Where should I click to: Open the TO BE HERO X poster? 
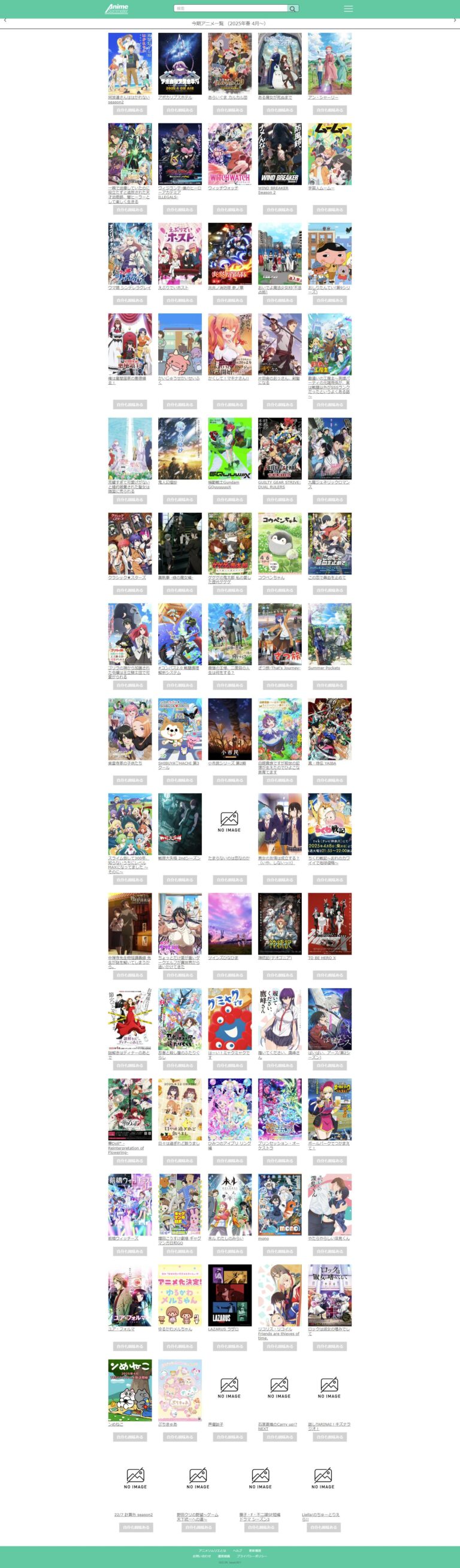(x=329, y=923)
